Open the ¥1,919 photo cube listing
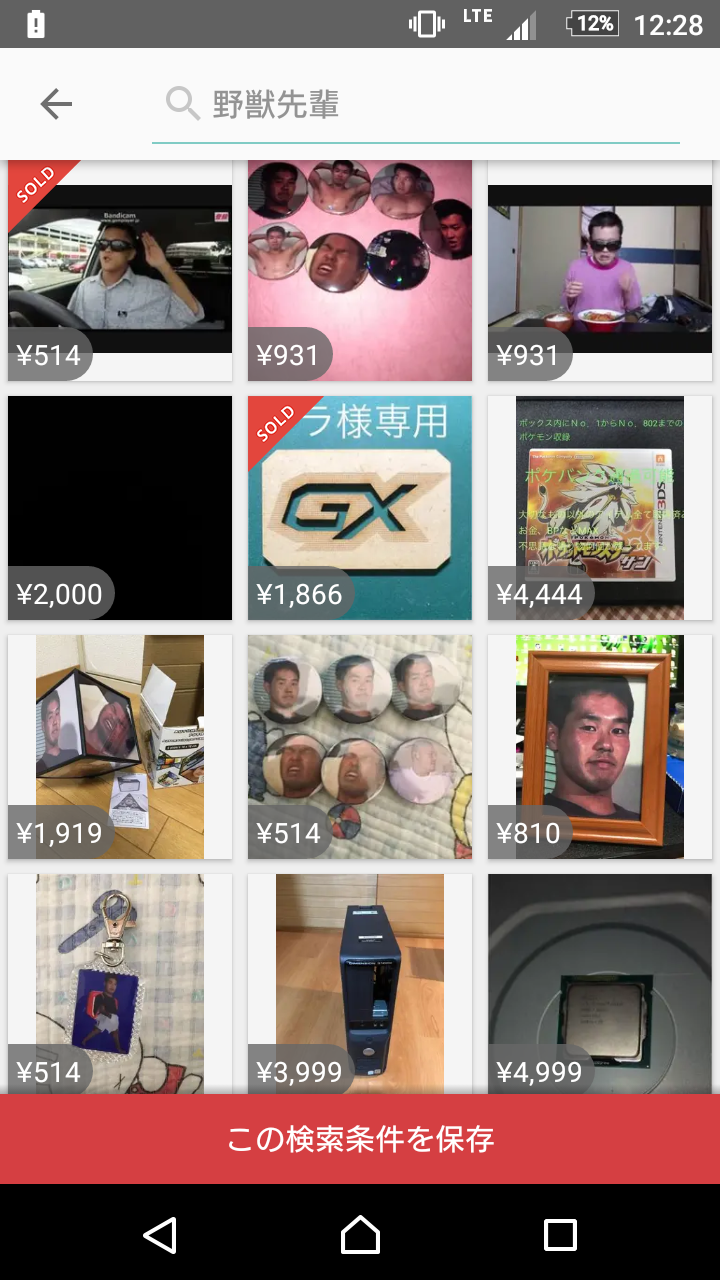 pyautogui.click(x=119, y=747)
